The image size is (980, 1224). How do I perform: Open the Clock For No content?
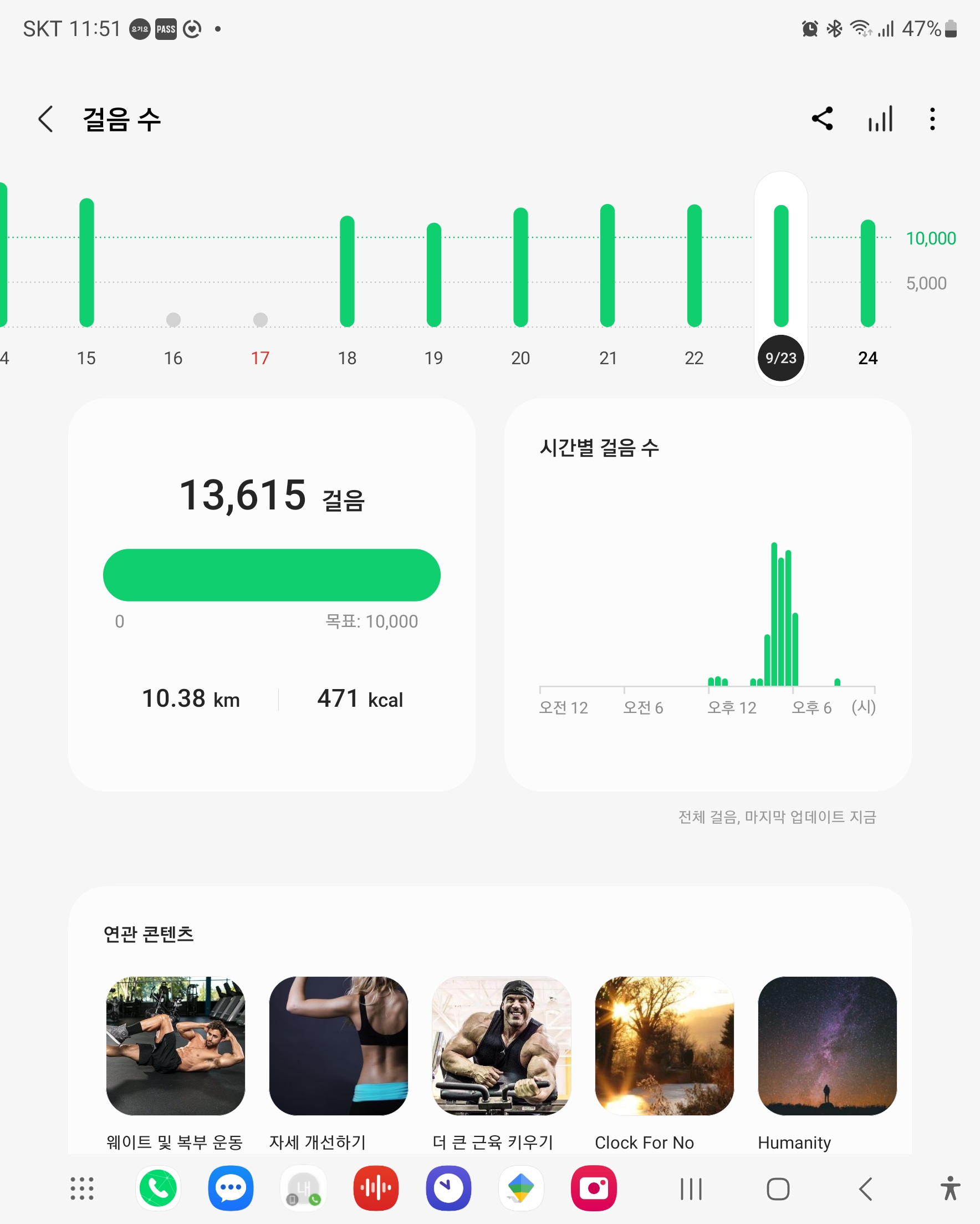coord(664,1045)
